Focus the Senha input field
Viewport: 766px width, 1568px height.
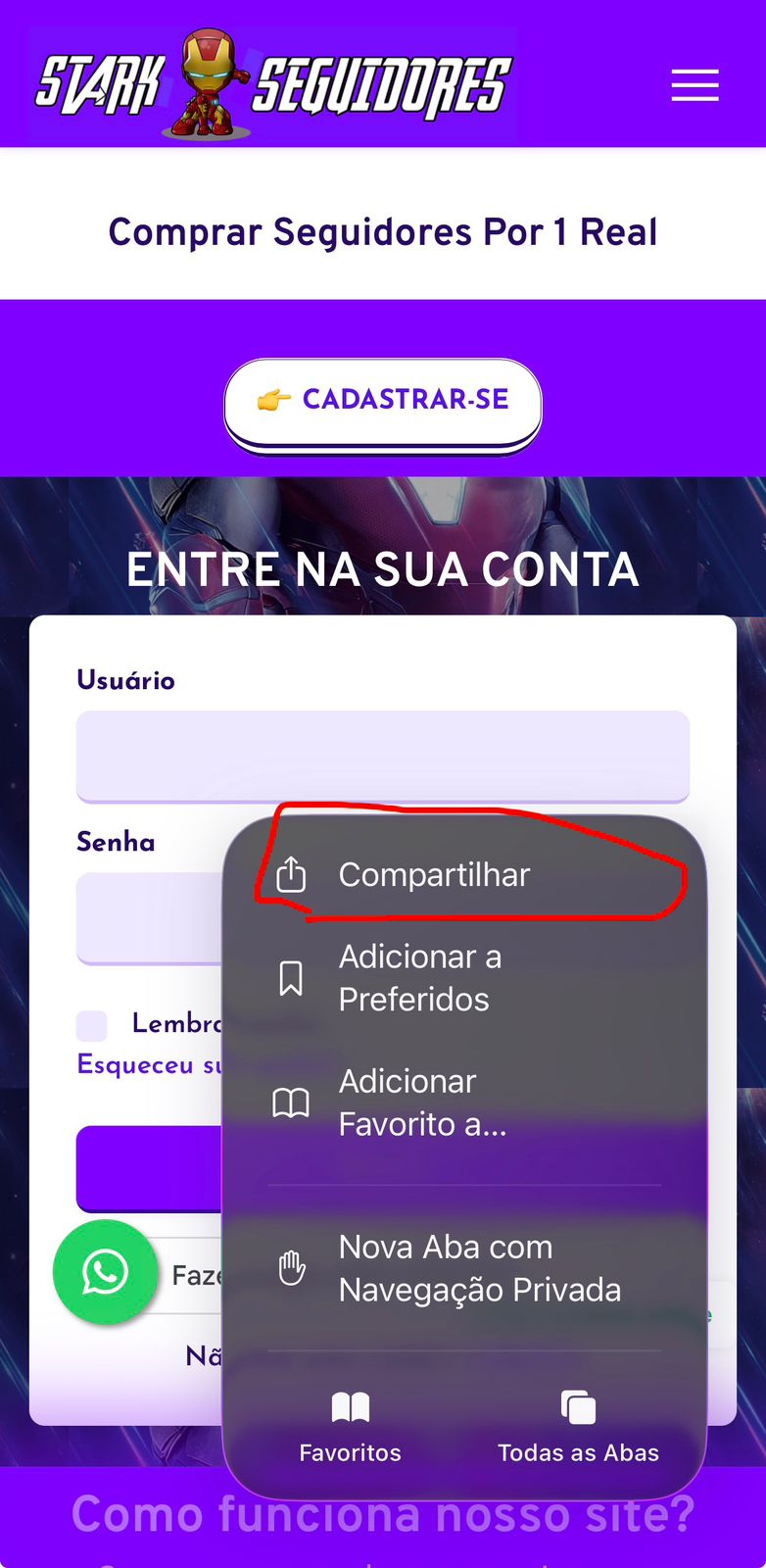[149, 916]
